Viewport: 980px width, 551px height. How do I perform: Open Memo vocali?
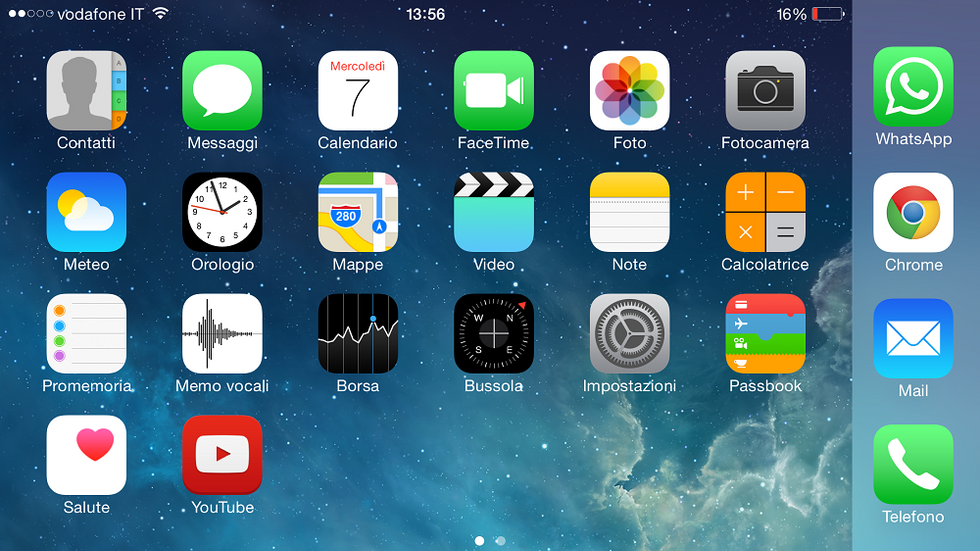point(222,333)
